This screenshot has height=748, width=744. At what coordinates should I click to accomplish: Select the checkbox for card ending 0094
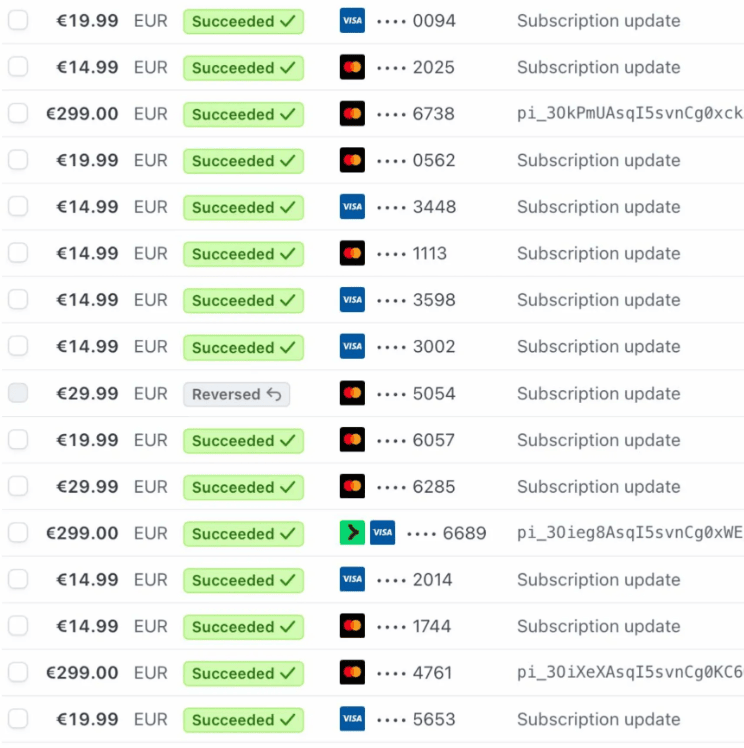[x=18, y=20]
